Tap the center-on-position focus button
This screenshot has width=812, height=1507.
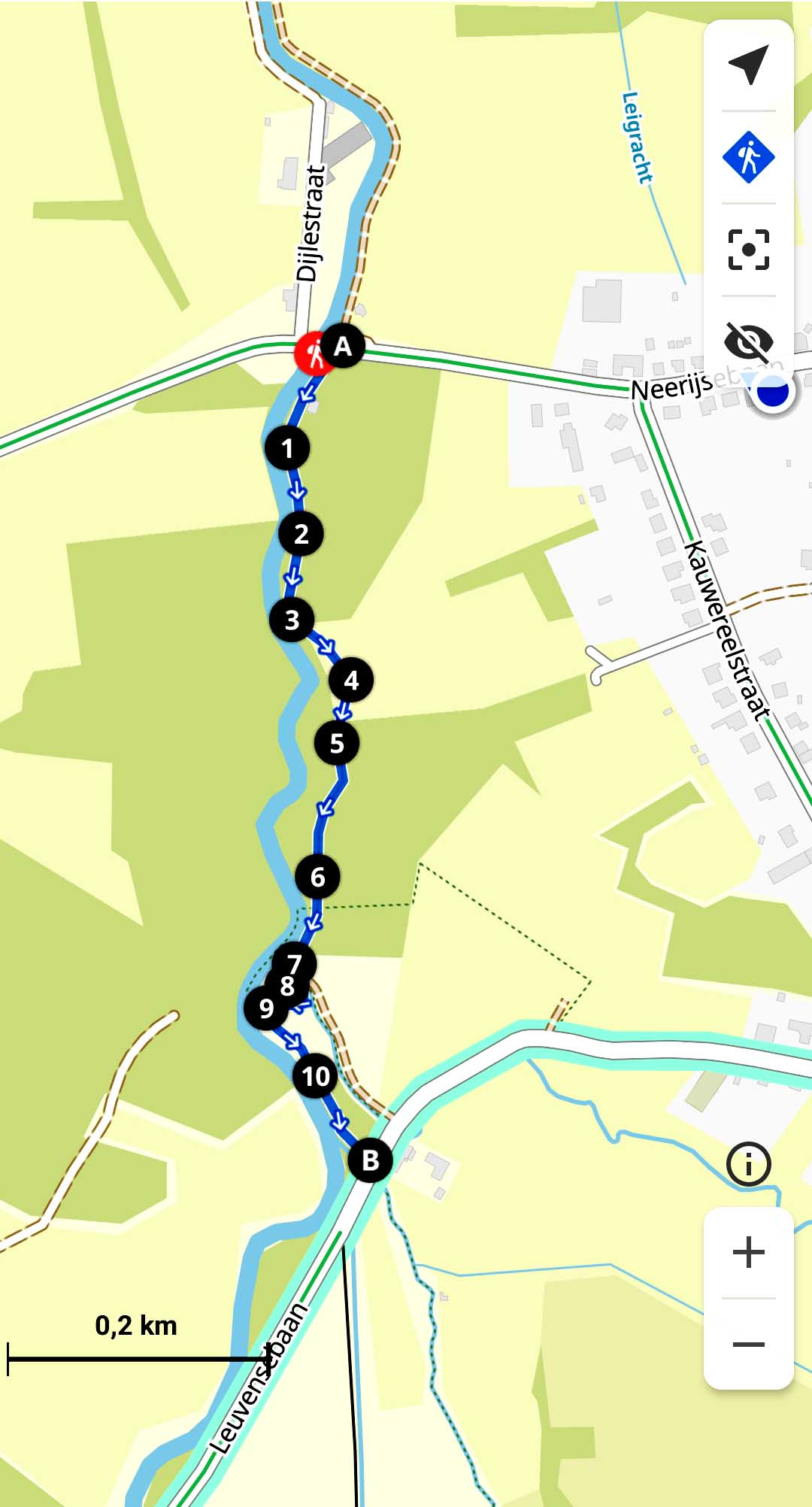pos(748,249)
